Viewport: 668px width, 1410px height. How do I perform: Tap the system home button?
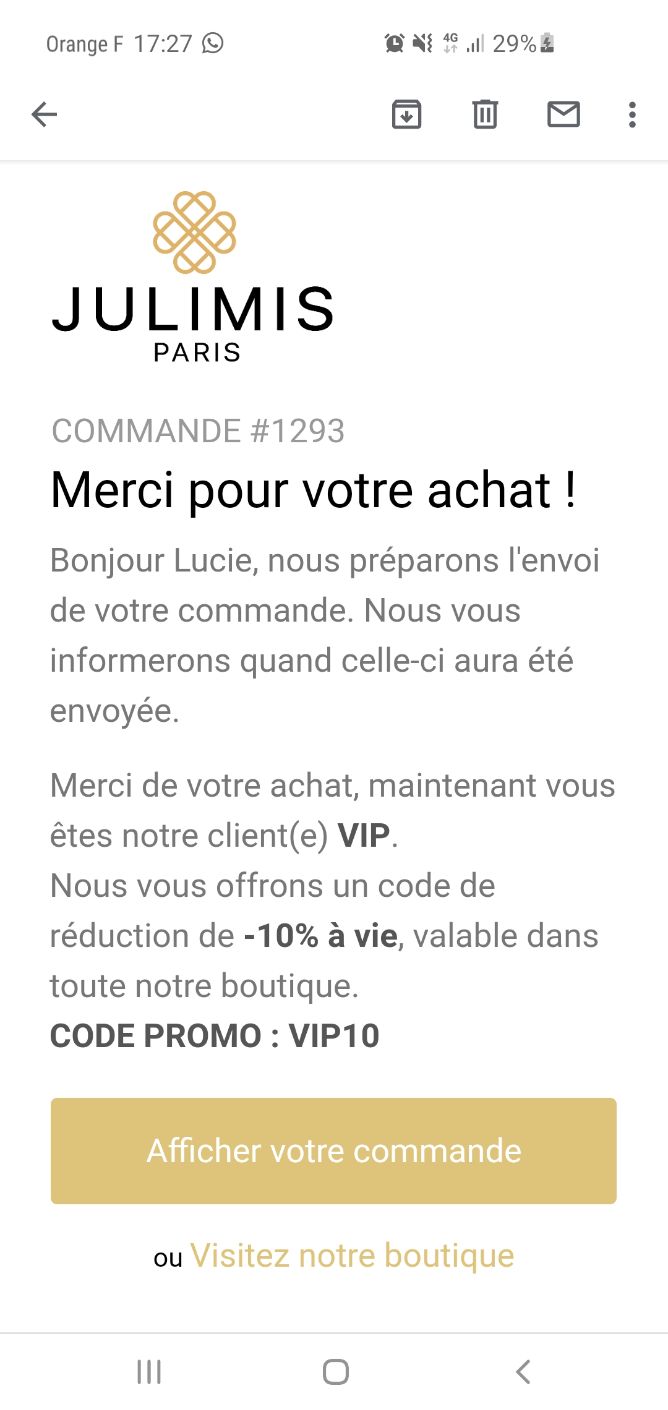click(336, 1372)
